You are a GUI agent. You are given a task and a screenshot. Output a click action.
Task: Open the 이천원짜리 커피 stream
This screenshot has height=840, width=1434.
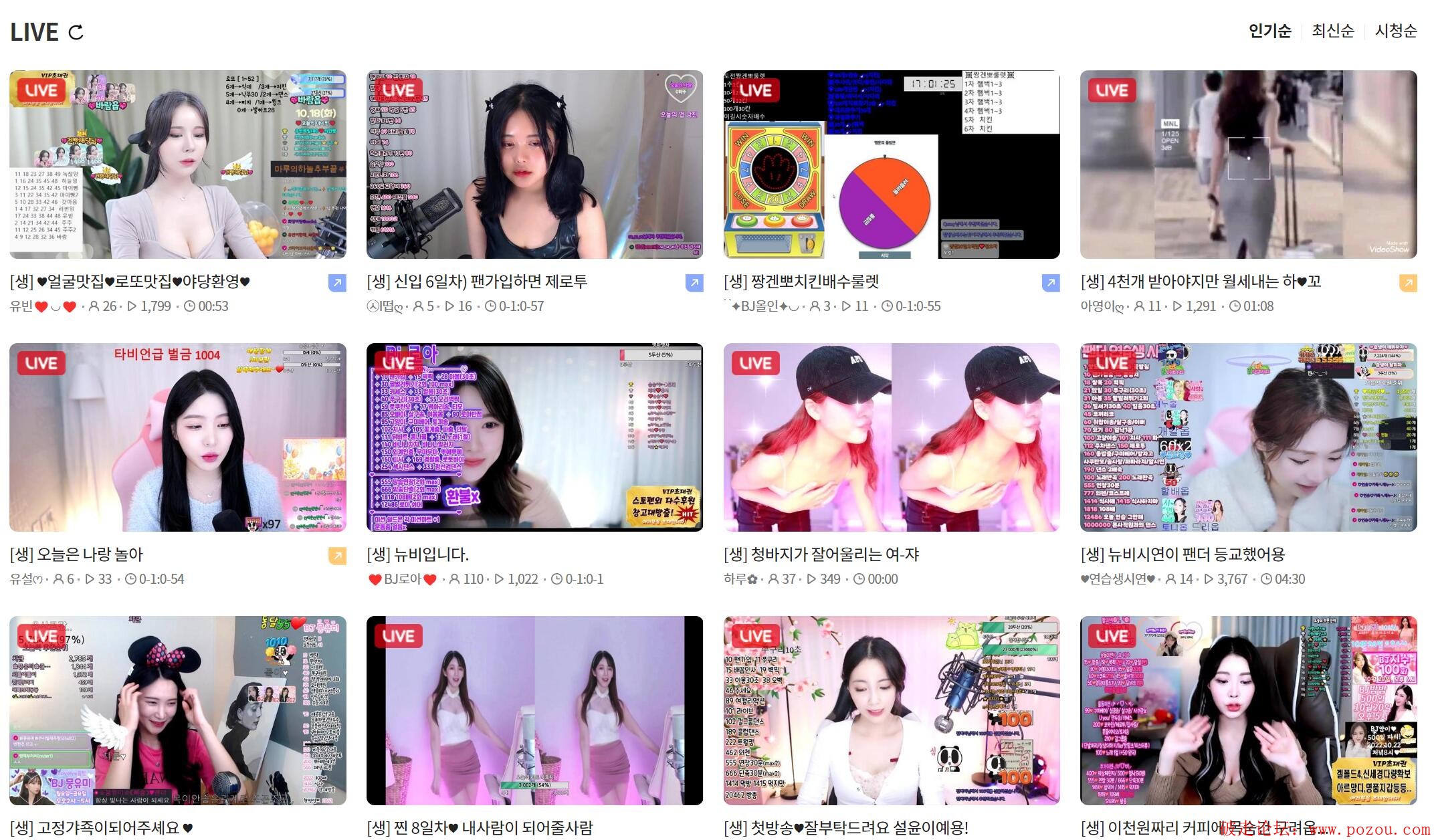tap(1248, 710)
